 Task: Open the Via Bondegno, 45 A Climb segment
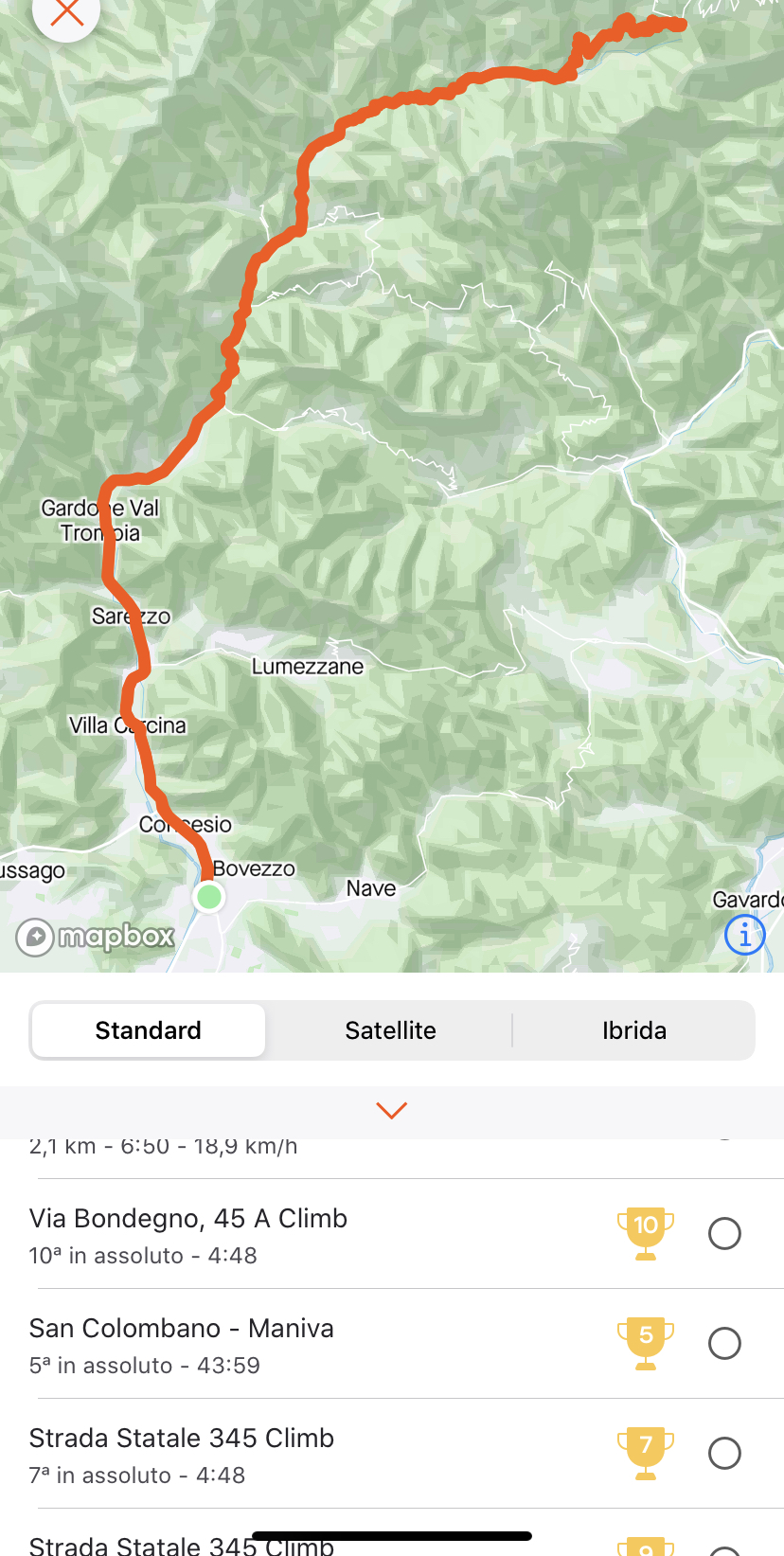click(188, 1233)
